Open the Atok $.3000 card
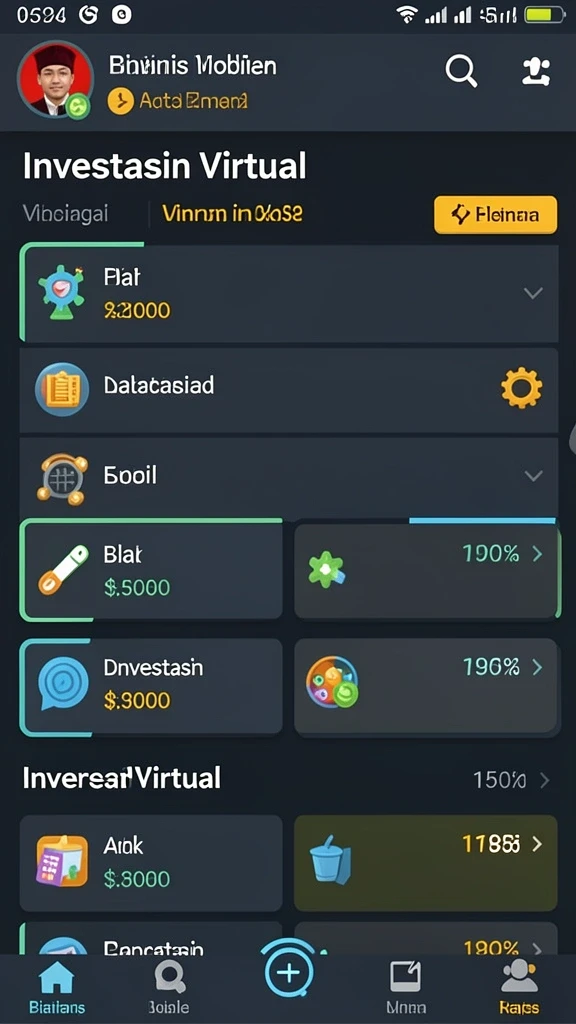Screen dimensions: 576x1024 click(152, 863)
